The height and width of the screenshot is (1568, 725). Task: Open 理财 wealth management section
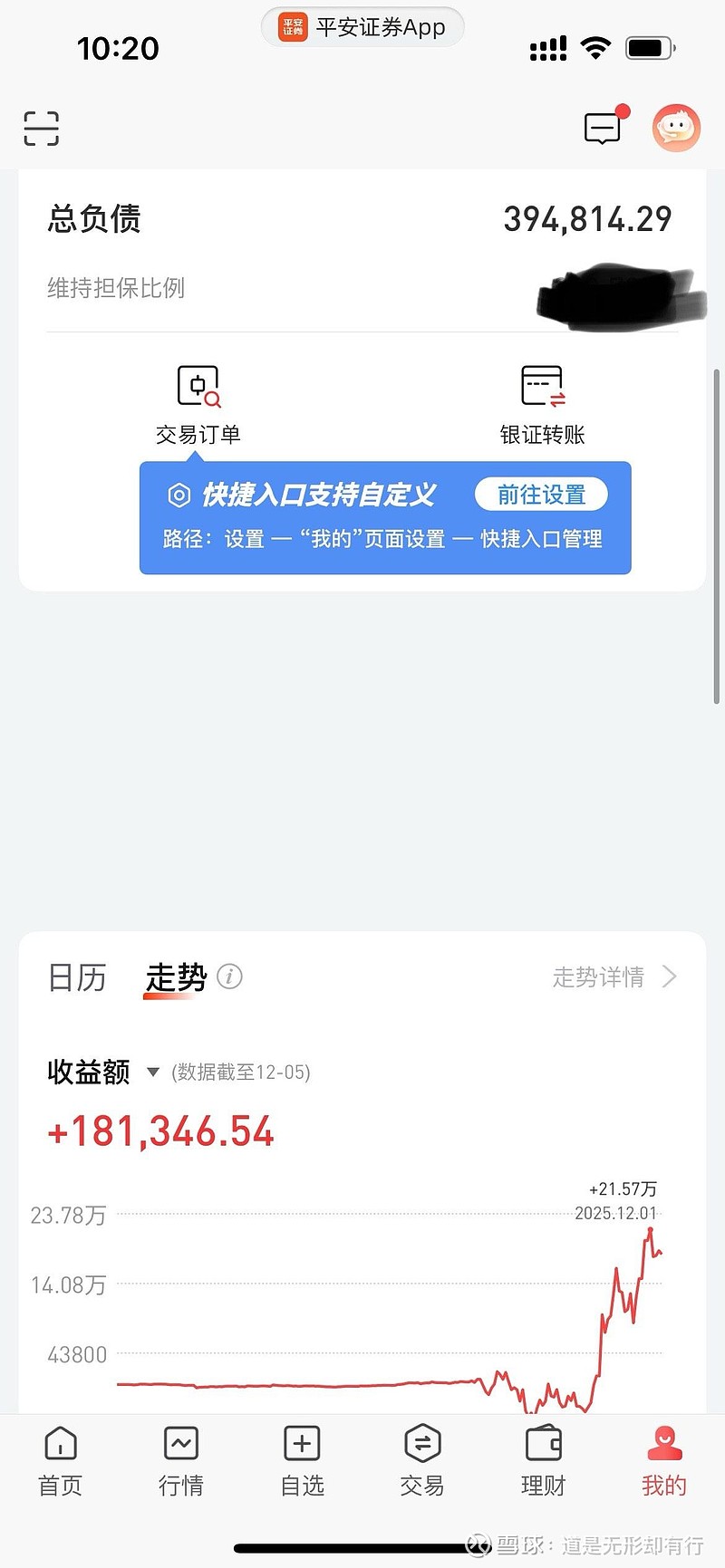(543, 1460)
